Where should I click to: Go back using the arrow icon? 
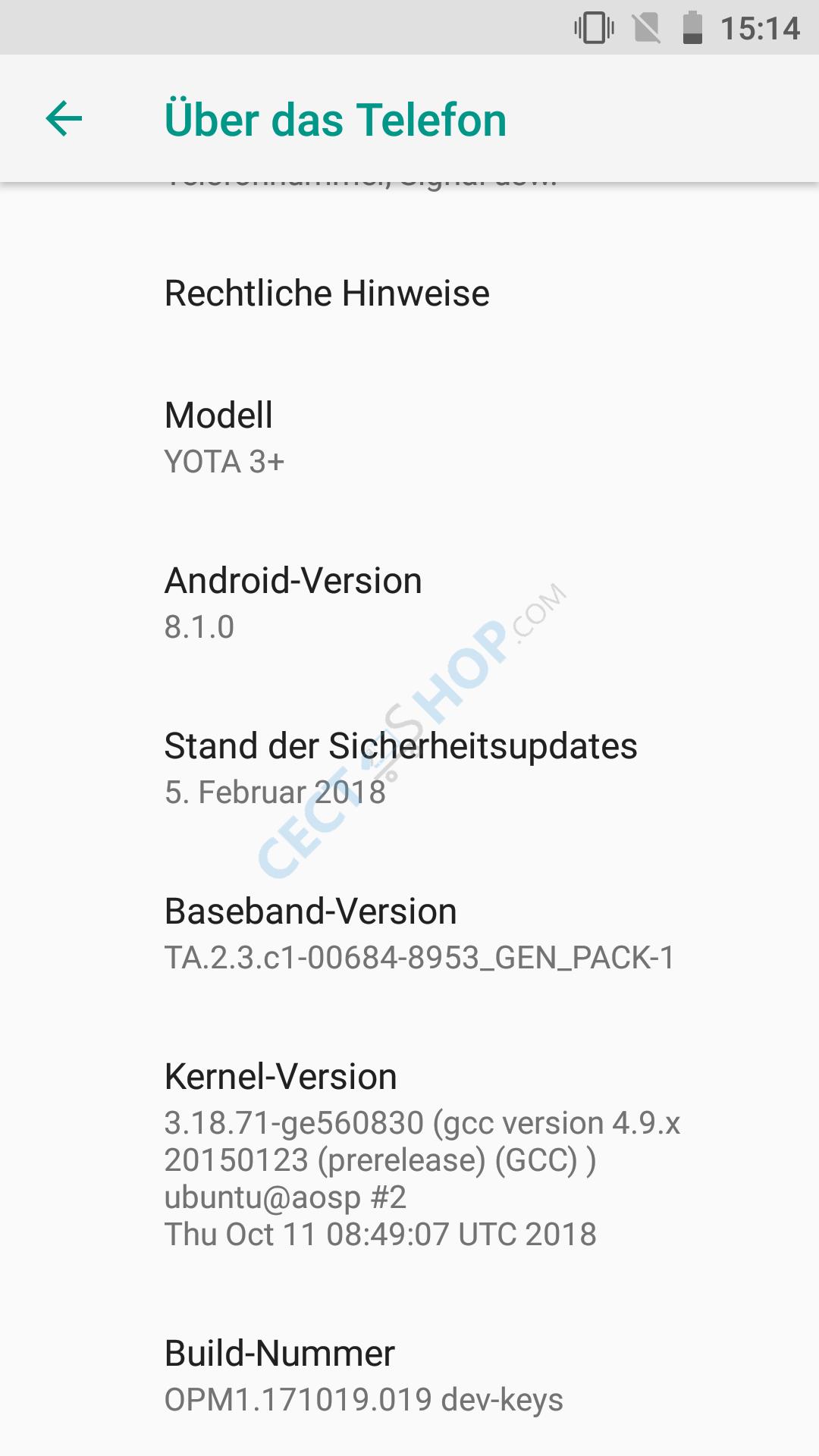click(x=64, y=119)
